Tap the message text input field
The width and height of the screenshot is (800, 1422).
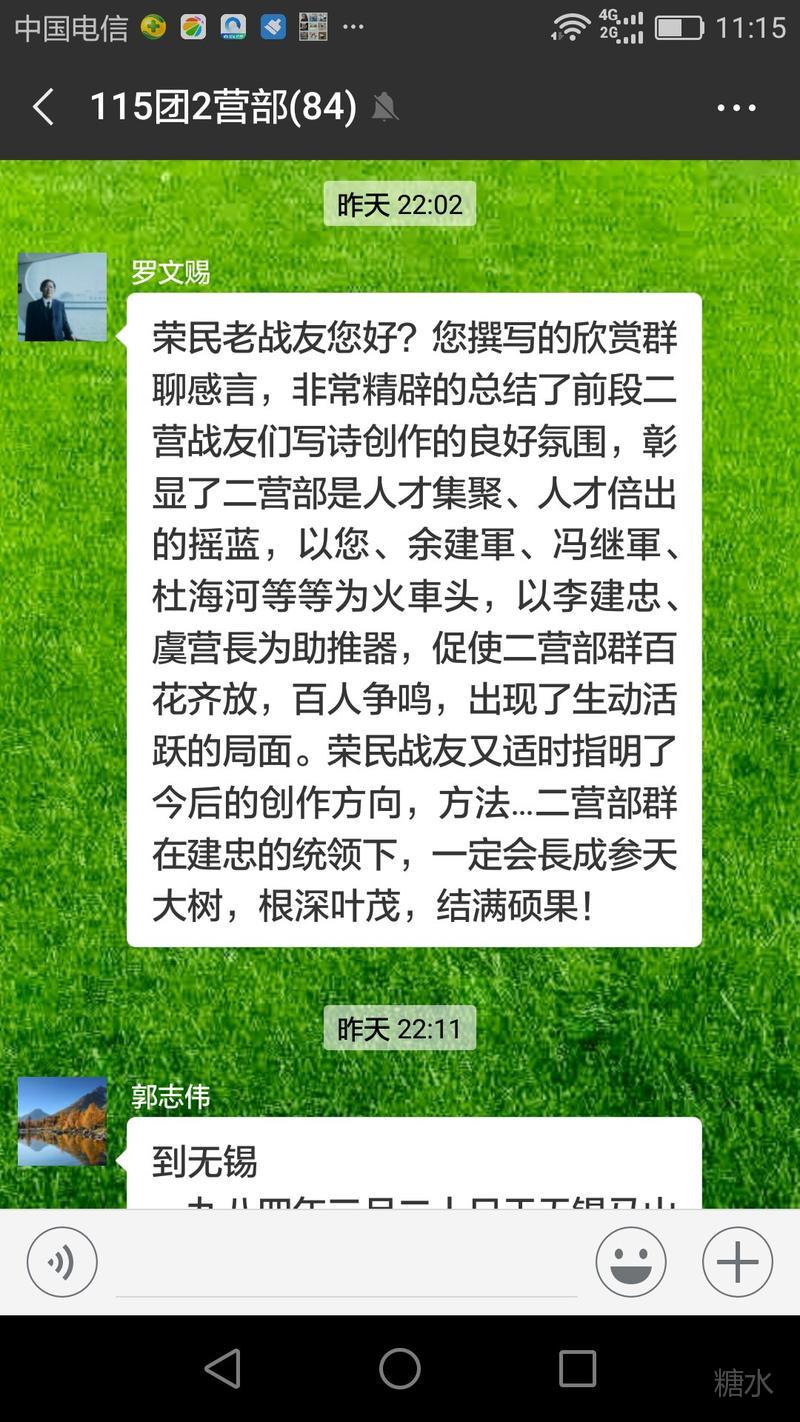(x=346, y=1264)
